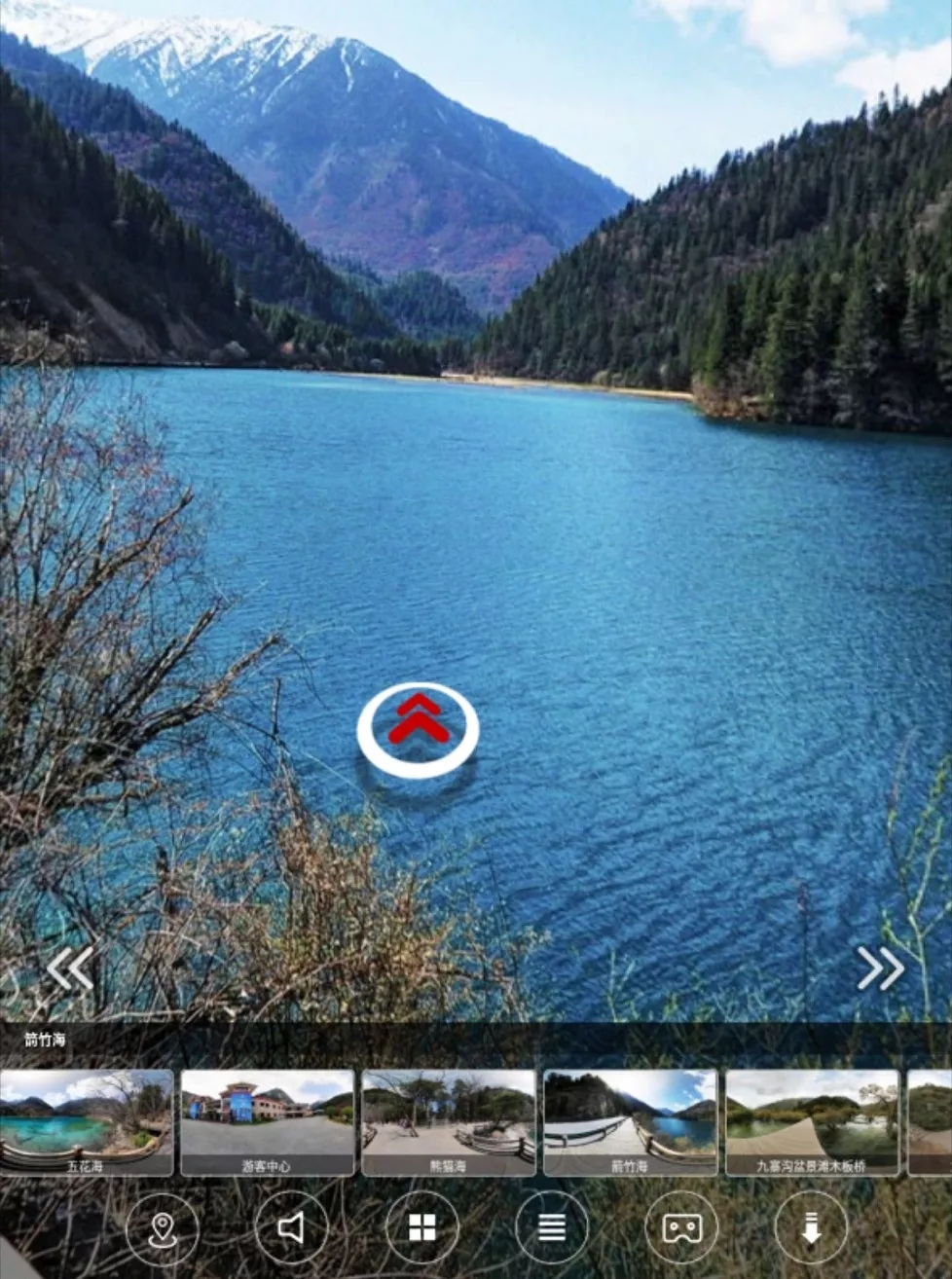Tap the download arrow icon
This screenshot has height=1279, width=952.
(x=811, y=1228)
